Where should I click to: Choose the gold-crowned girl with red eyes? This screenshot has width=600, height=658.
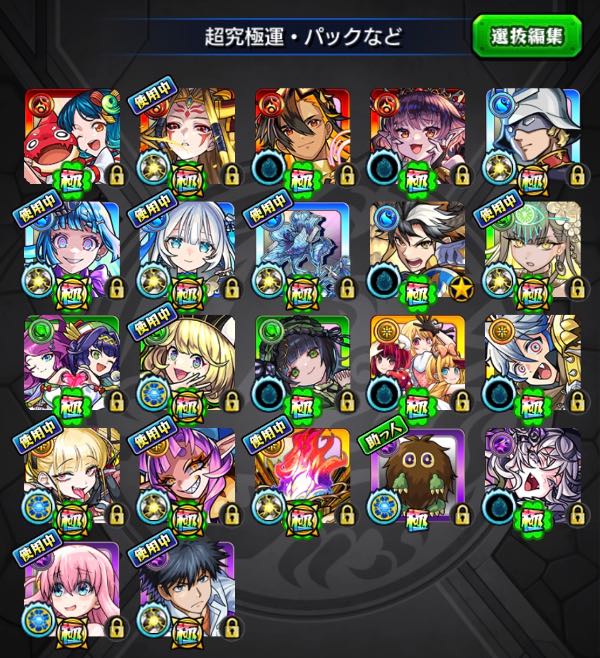[x=187, y=136]
